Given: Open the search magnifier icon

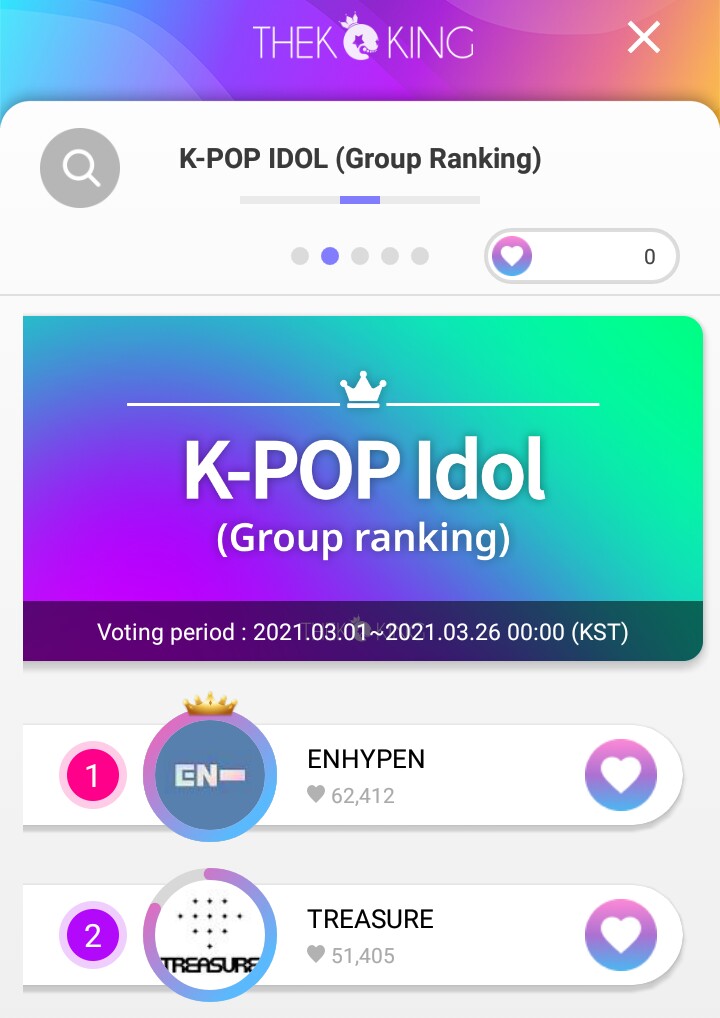Looking at the screenshot, I should (80, 168).
